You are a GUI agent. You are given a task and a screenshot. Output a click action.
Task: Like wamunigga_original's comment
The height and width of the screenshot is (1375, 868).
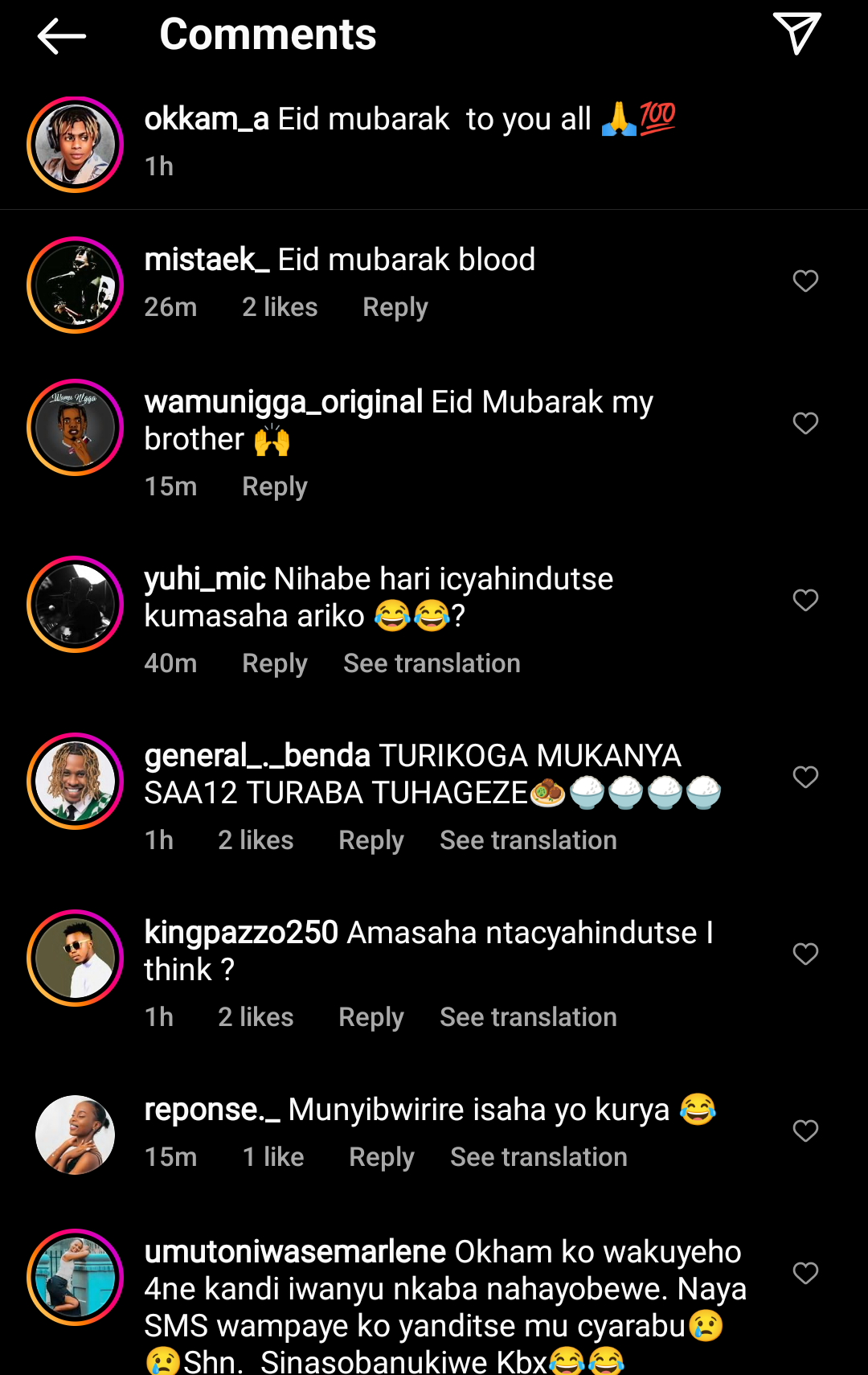(805, 423)
